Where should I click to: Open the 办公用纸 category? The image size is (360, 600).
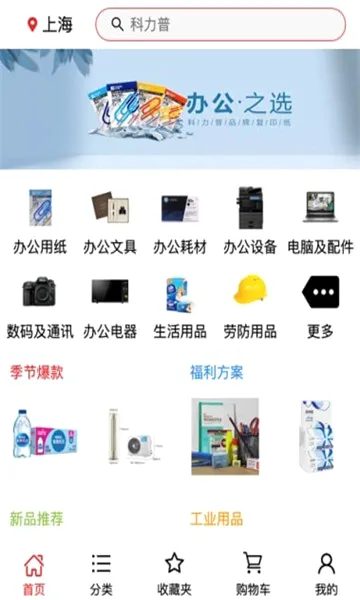pyautogui.click(x=40, y=221)
